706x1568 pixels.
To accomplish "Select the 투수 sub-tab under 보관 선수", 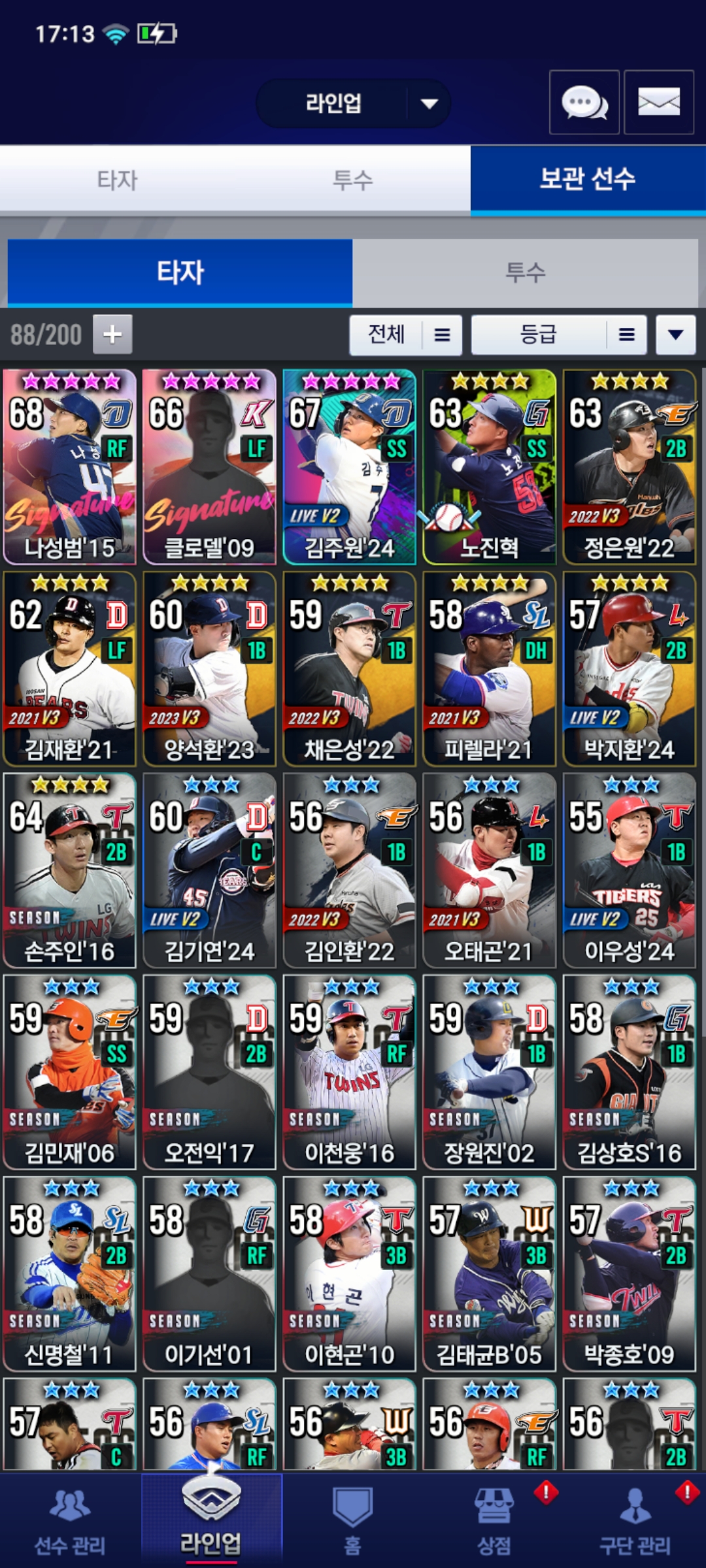I will (x=525, y=272).
